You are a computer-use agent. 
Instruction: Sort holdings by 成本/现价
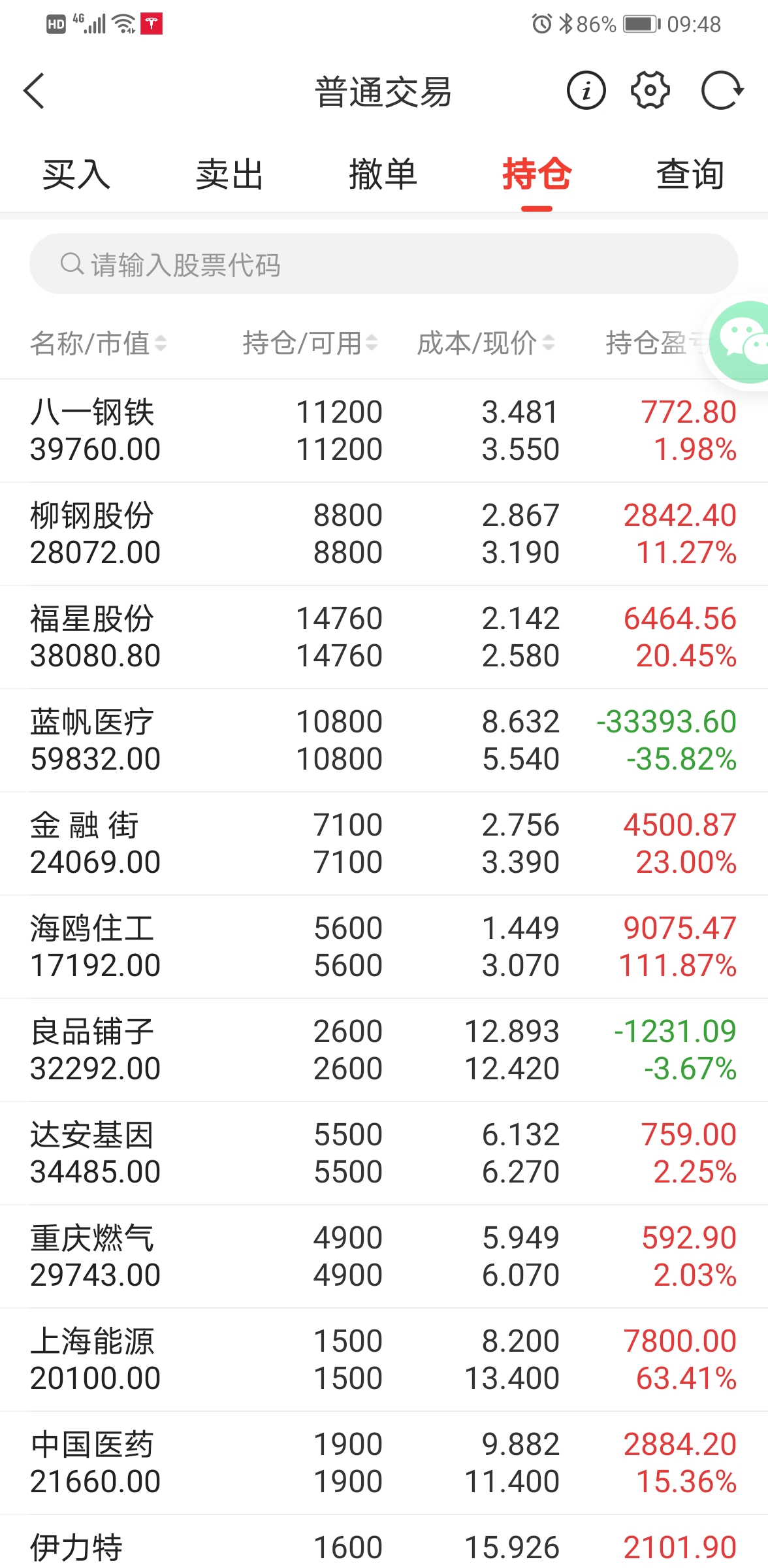click(486, 343)
